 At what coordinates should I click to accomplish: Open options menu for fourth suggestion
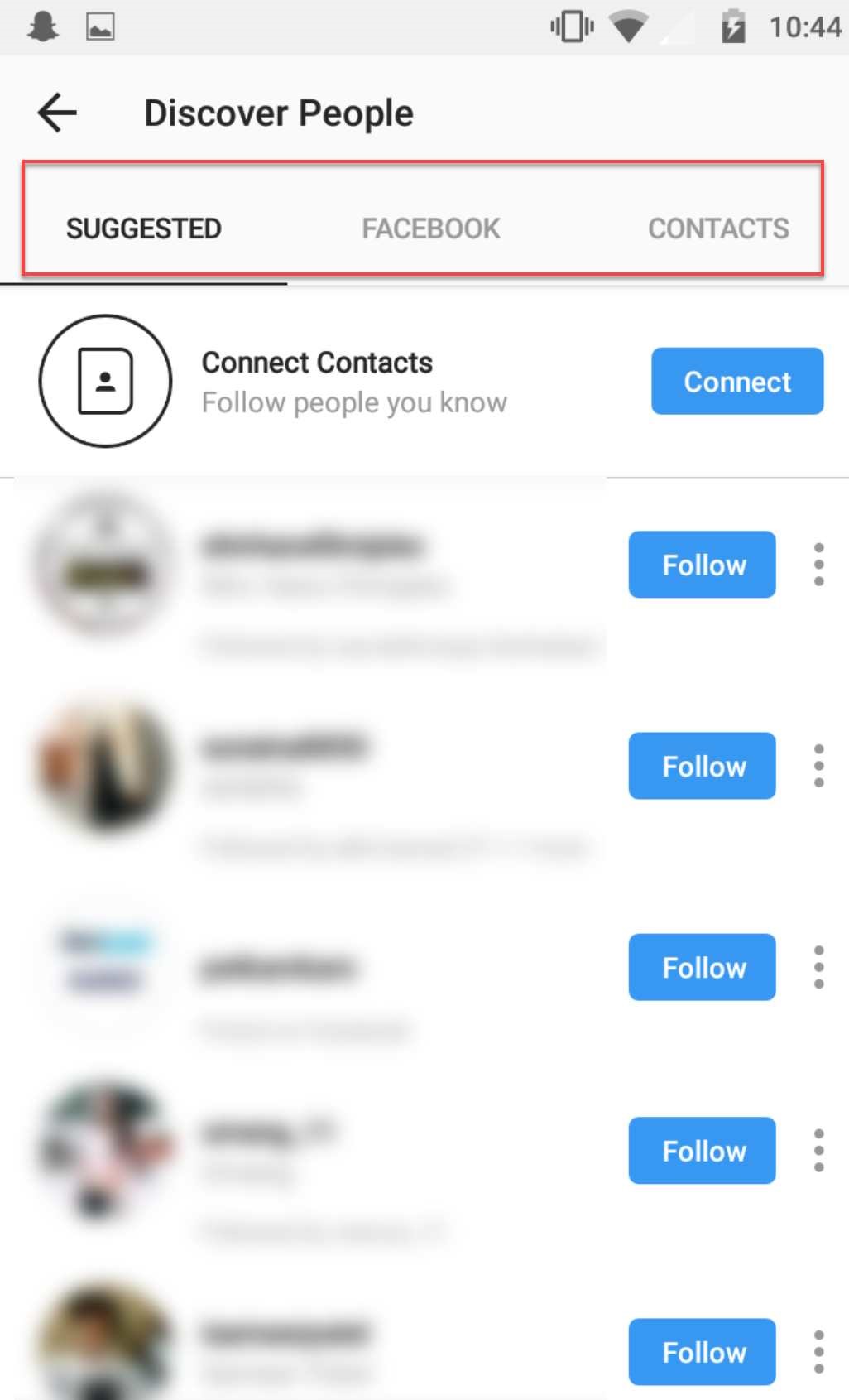point(818,1151)
